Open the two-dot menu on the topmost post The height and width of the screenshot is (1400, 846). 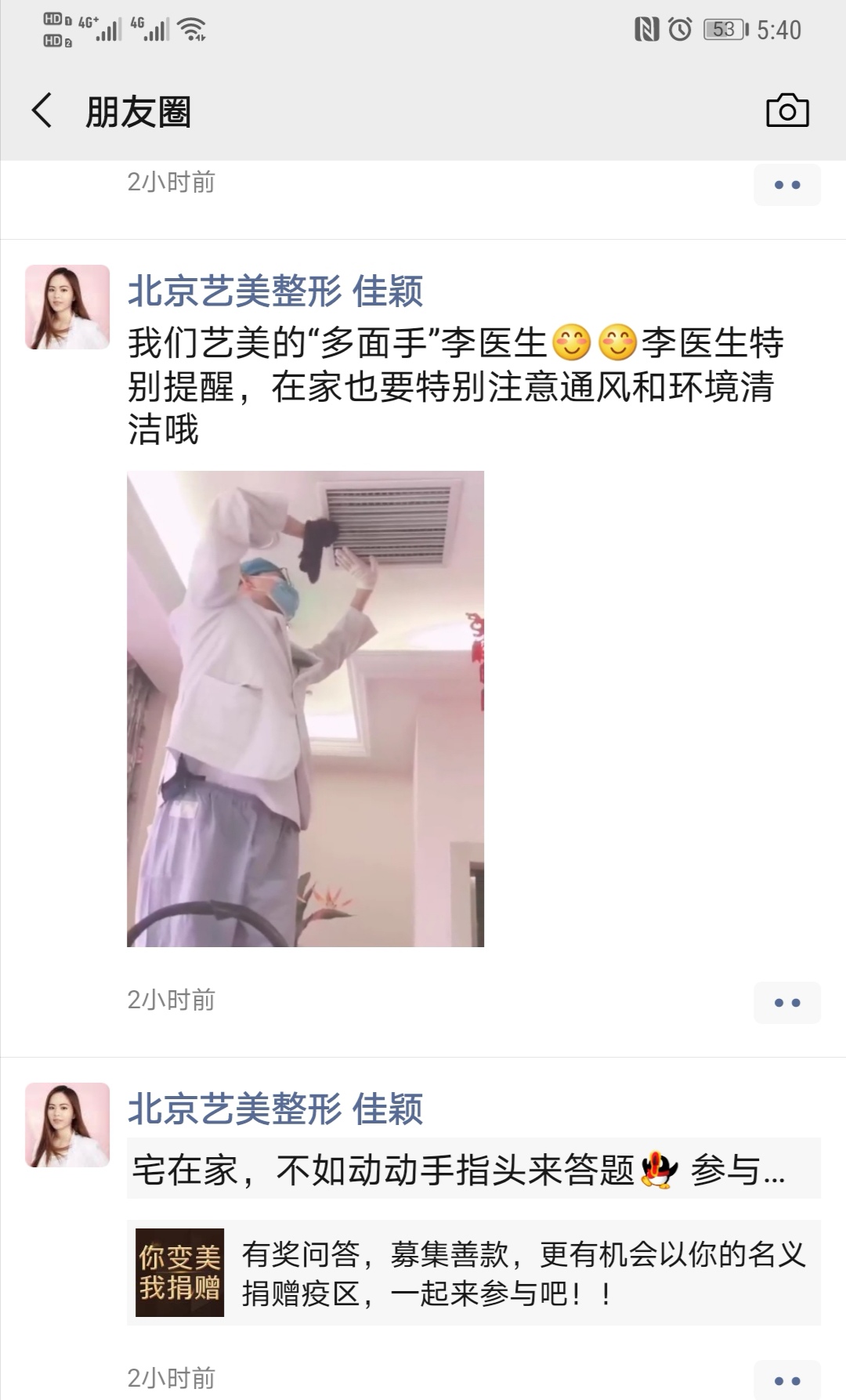coord(786,186)
